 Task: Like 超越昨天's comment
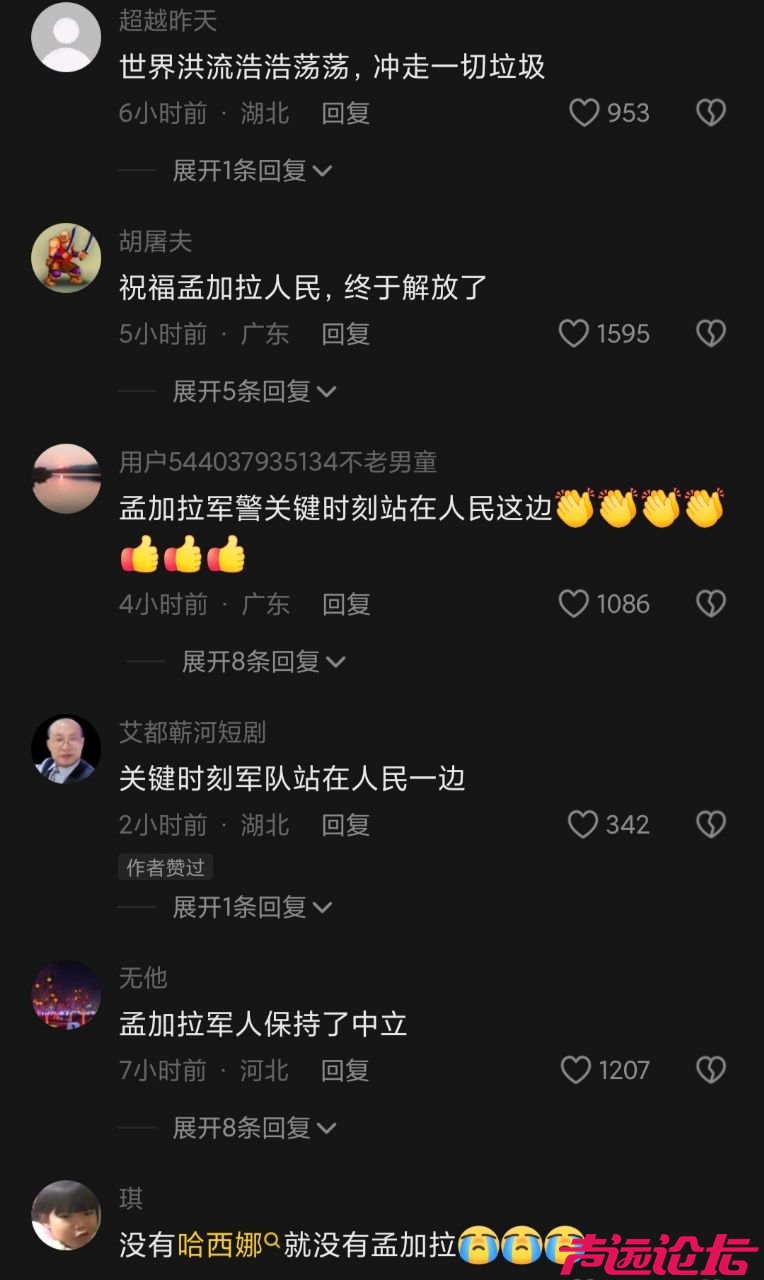tap(584, 113)
